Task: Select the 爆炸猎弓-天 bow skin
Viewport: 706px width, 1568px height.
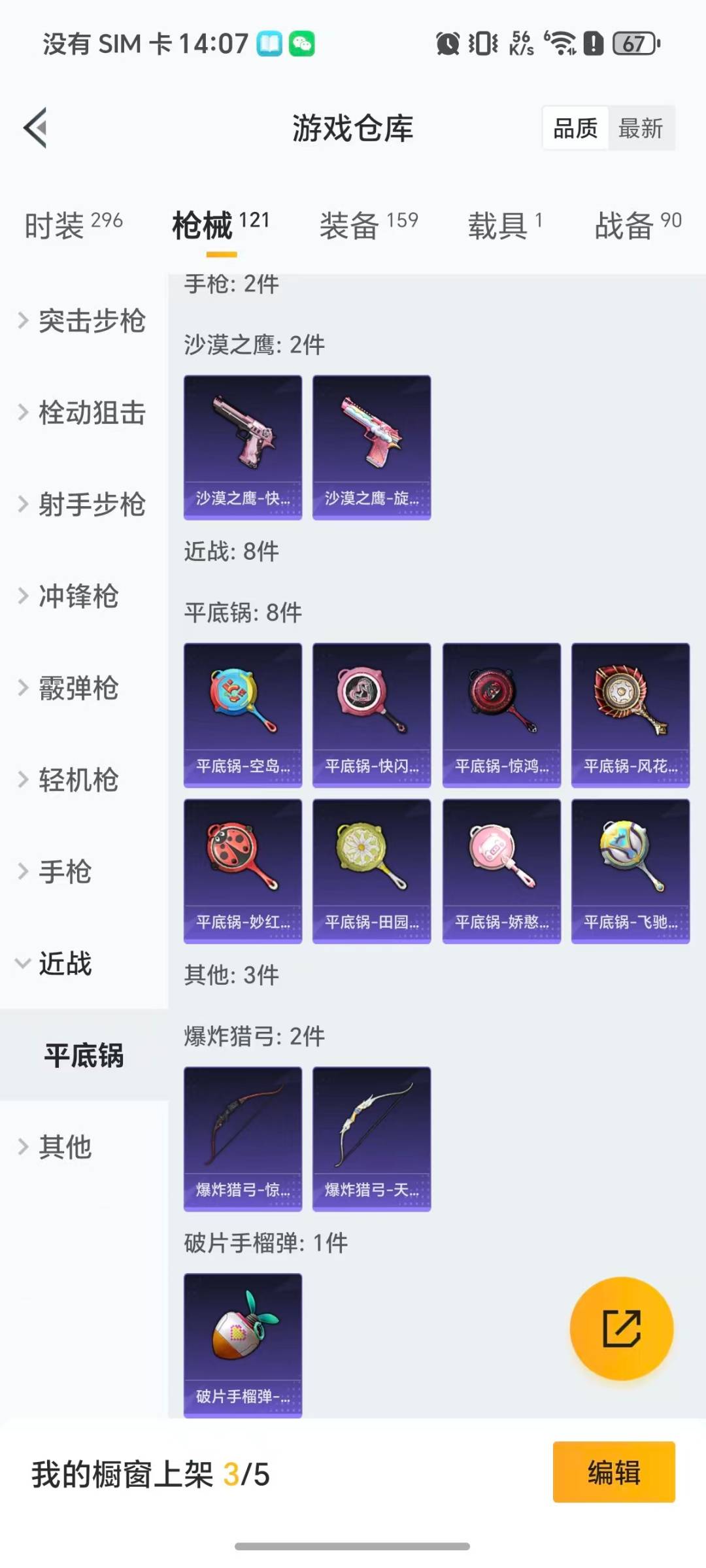Action: (x=371, y=1138)
